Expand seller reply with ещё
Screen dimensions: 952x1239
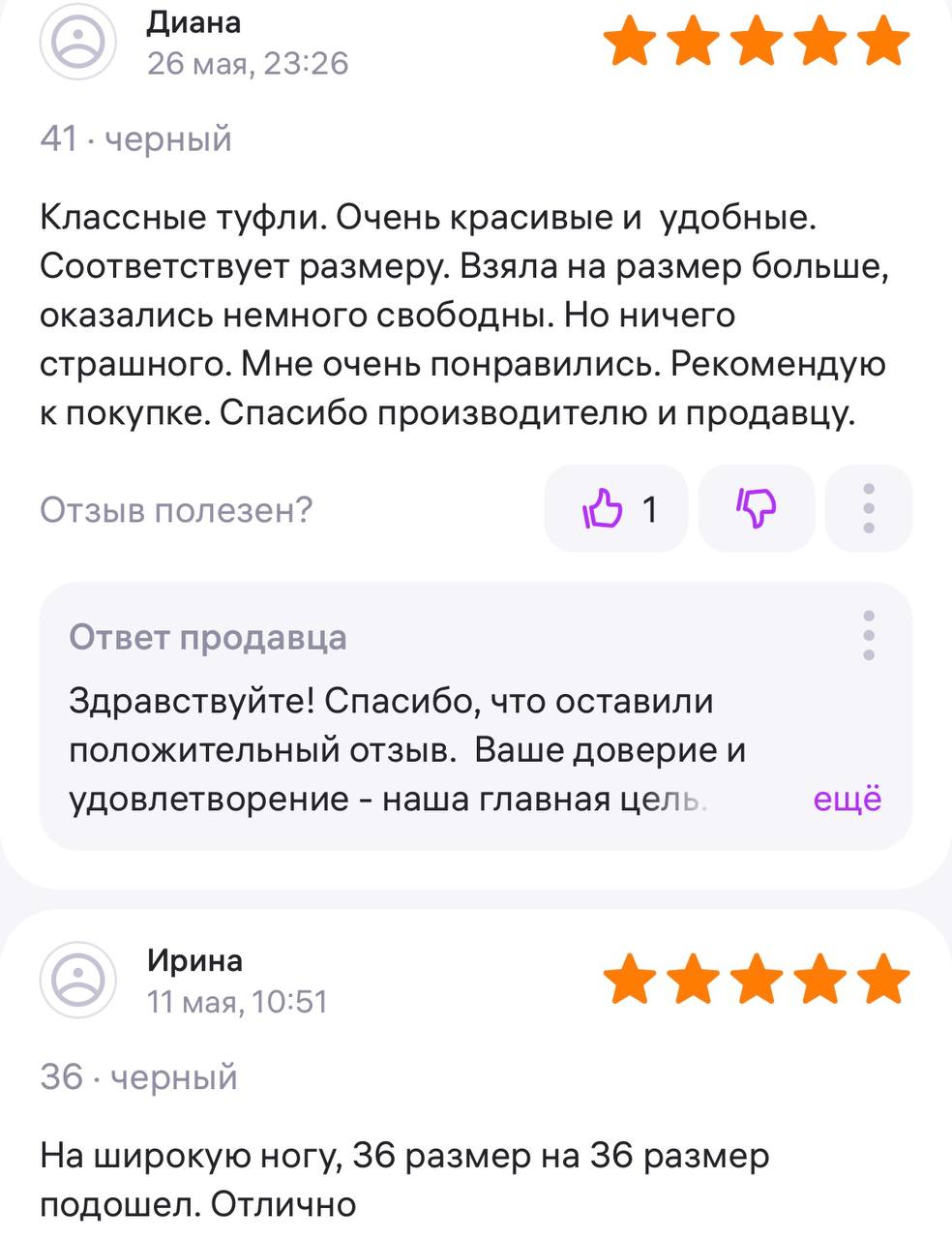pyautogui.click(x=847, y=800)
